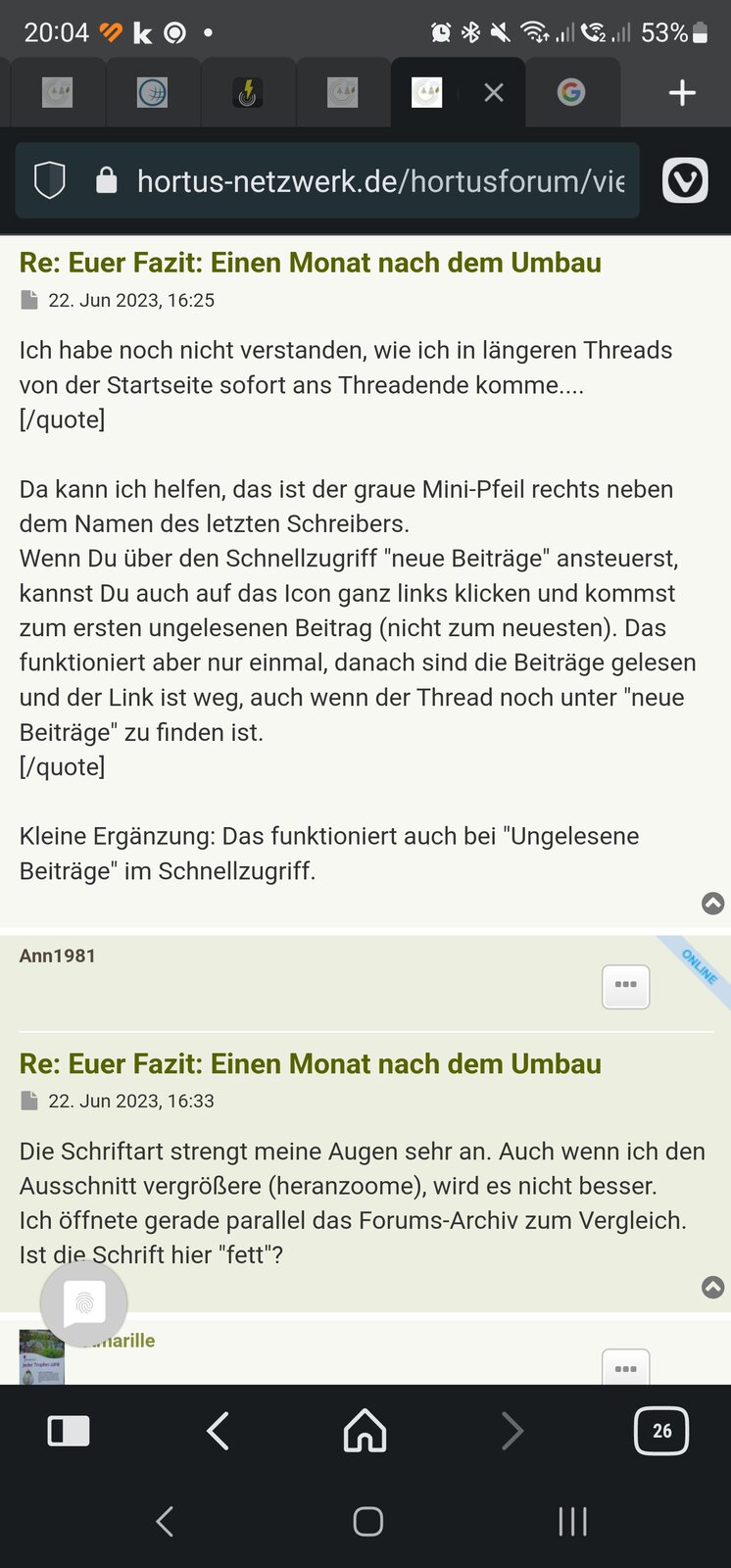Go to the browser home page
This screenshot has width=731, height=1568.
point(365,1432)
